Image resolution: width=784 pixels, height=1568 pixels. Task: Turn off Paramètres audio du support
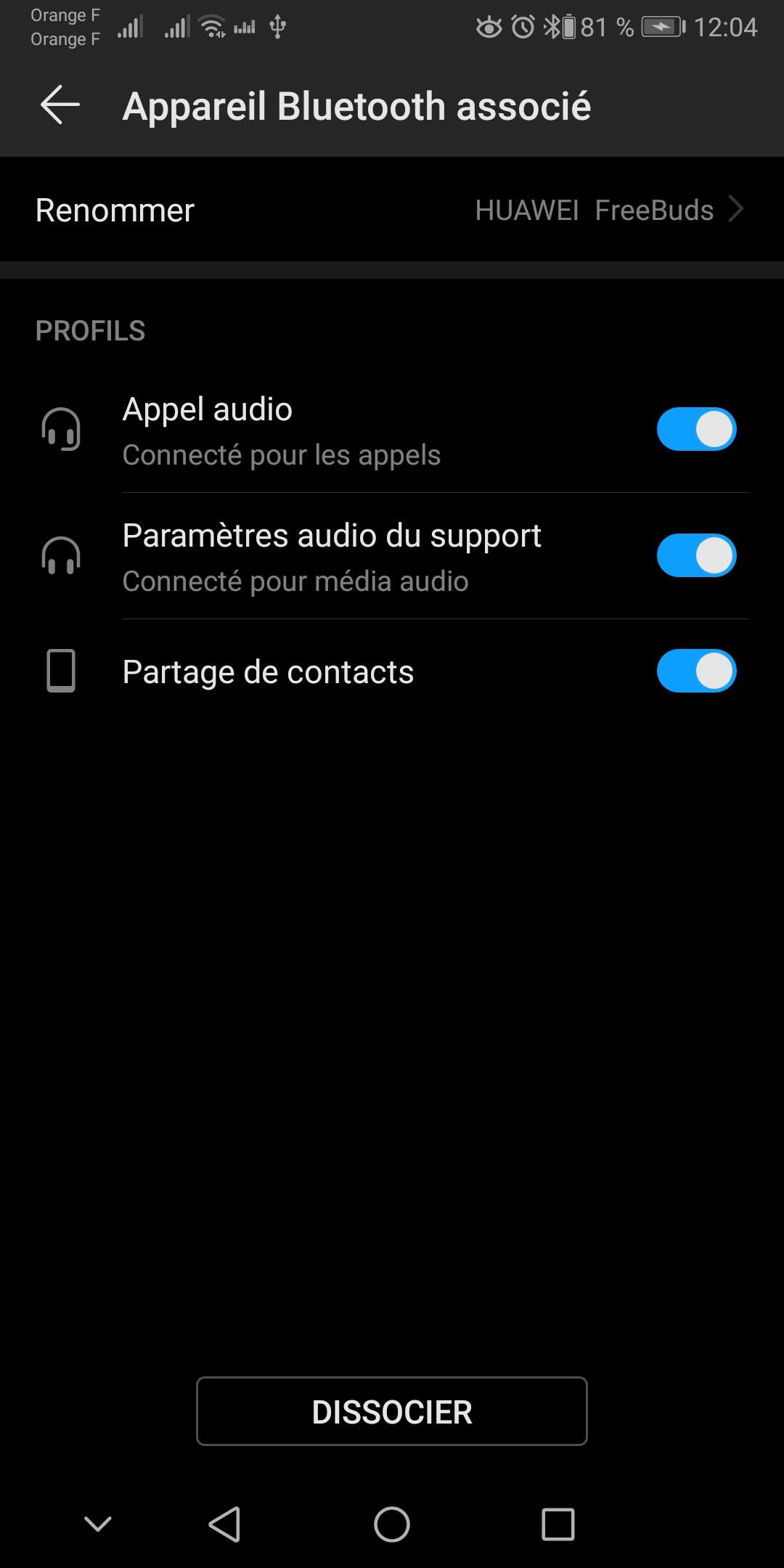[x=696, y=555]
